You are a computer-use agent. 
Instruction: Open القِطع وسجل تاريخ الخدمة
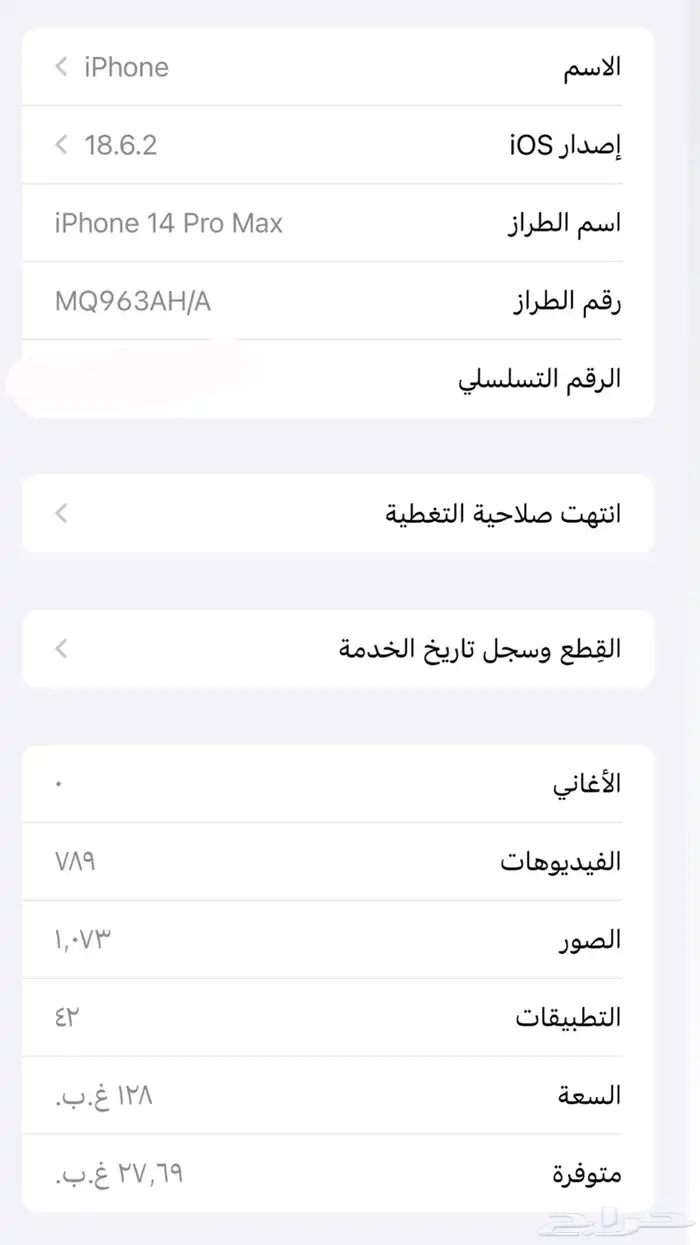coord(337,649)
